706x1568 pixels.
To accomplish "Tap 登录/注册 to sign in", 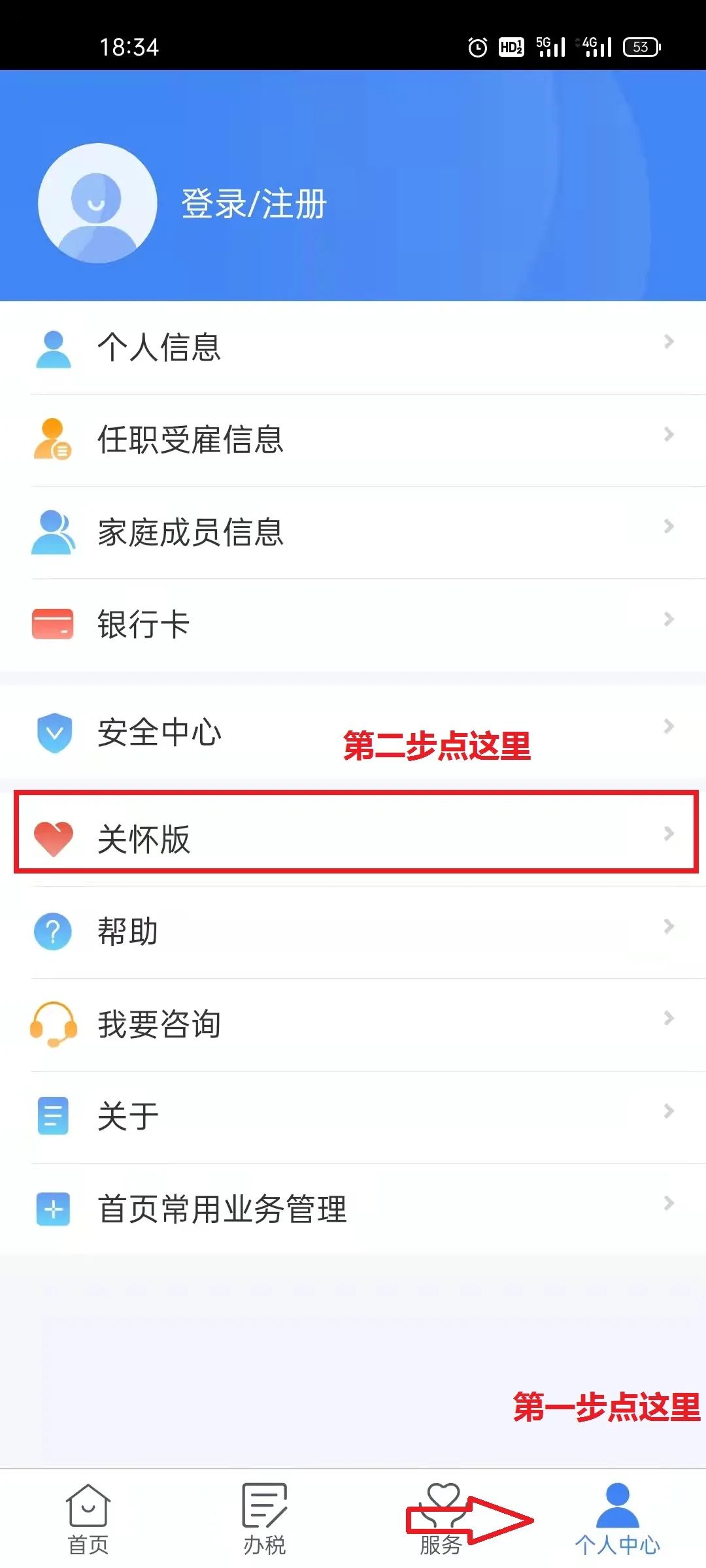I will (254, 204).
